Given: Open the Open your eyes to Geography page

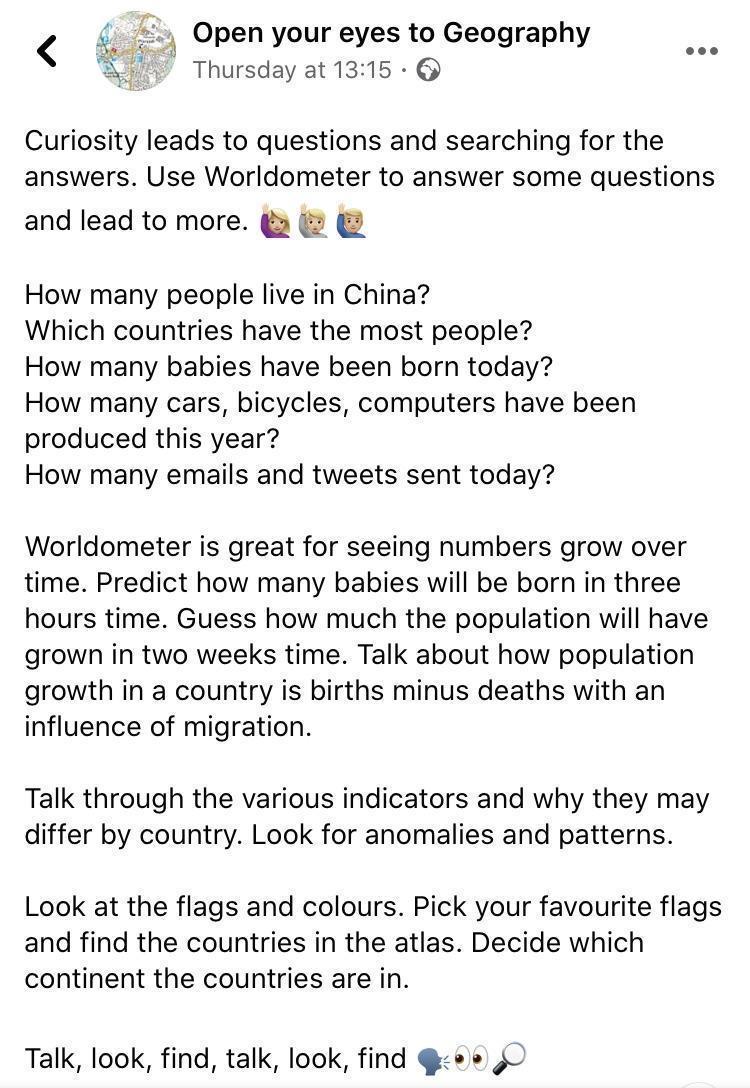Looking at the screenshot, I should coord(391,33).
